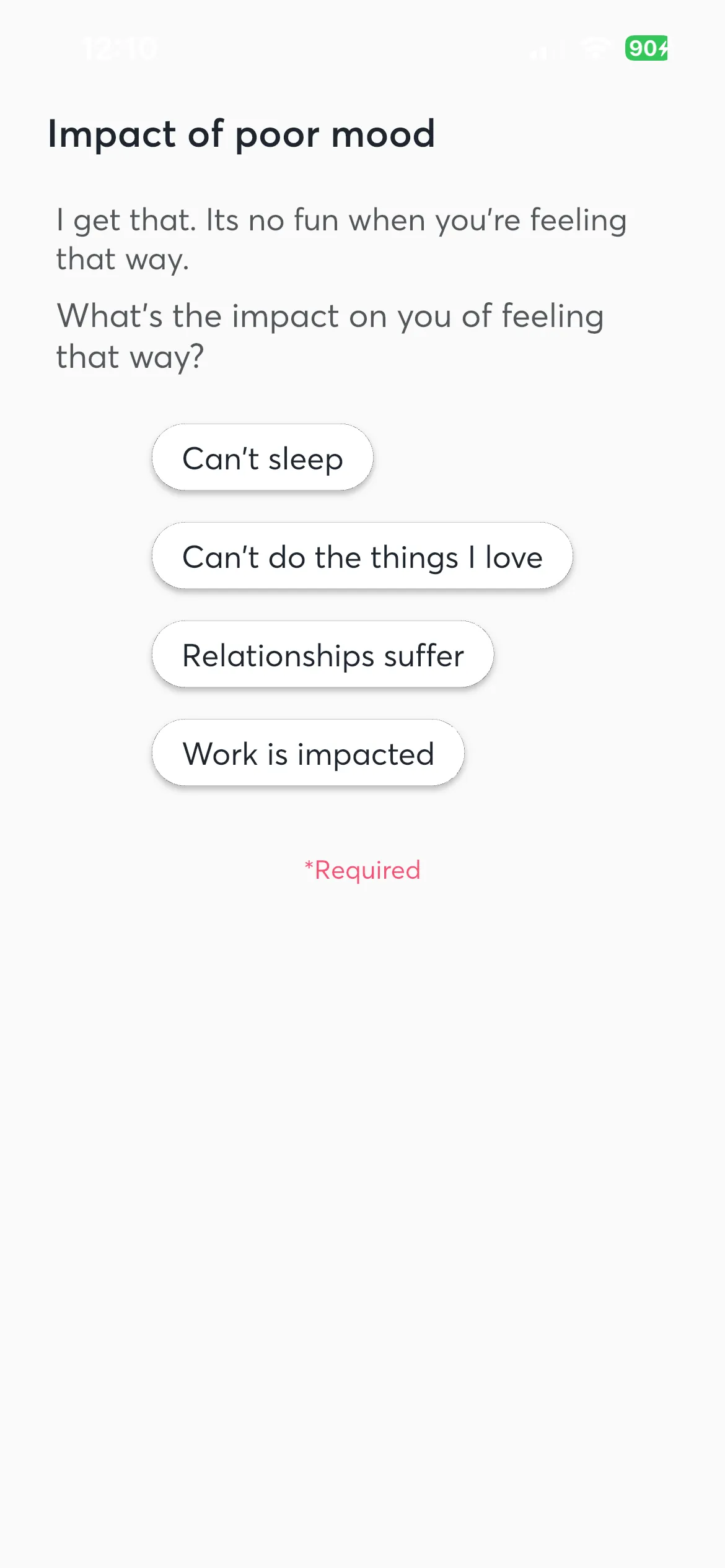Select the Can't sleep option

pos(262,458)
